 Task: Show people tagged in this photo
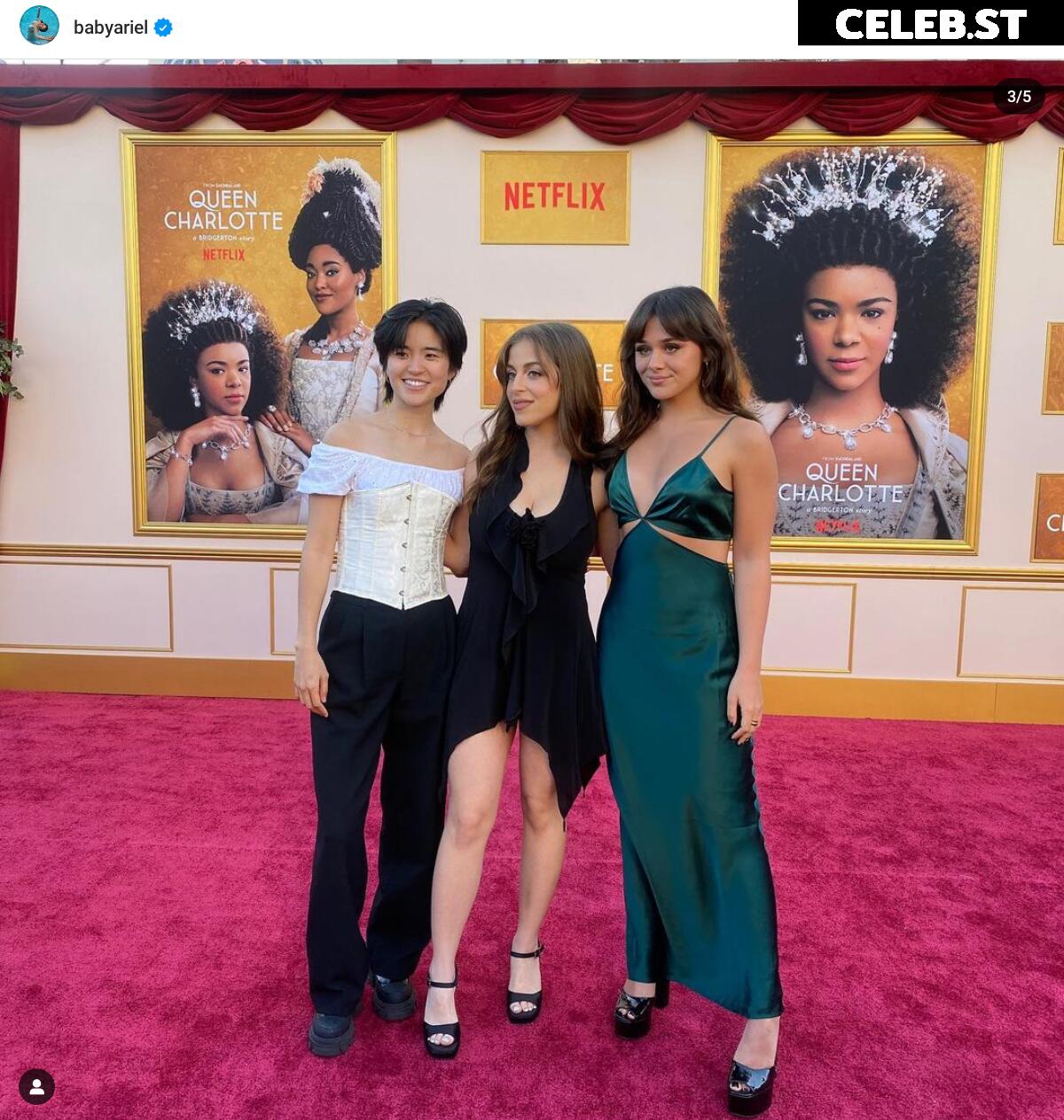click(36, 1086)
